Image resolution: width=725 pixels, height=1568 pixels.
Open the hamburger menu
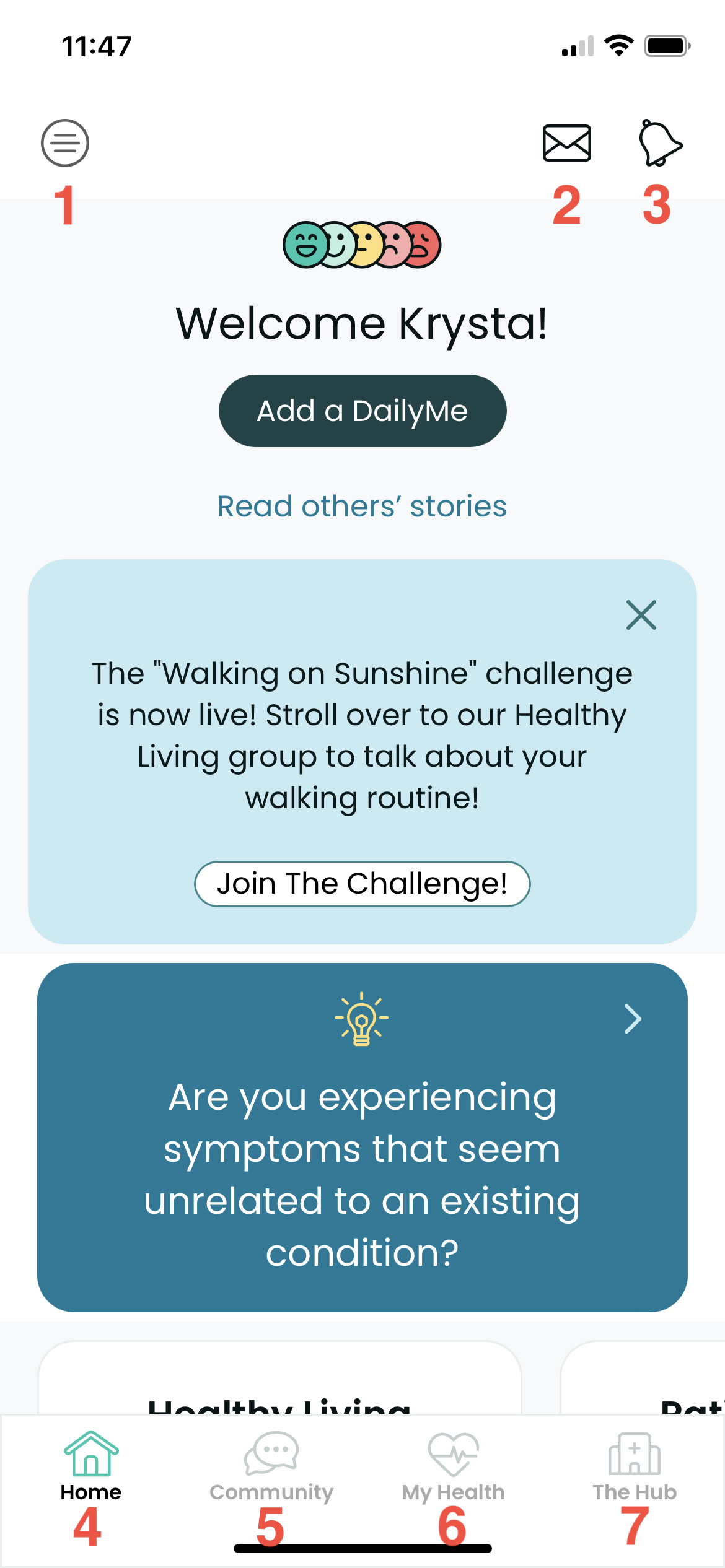(x=65, y=143)
